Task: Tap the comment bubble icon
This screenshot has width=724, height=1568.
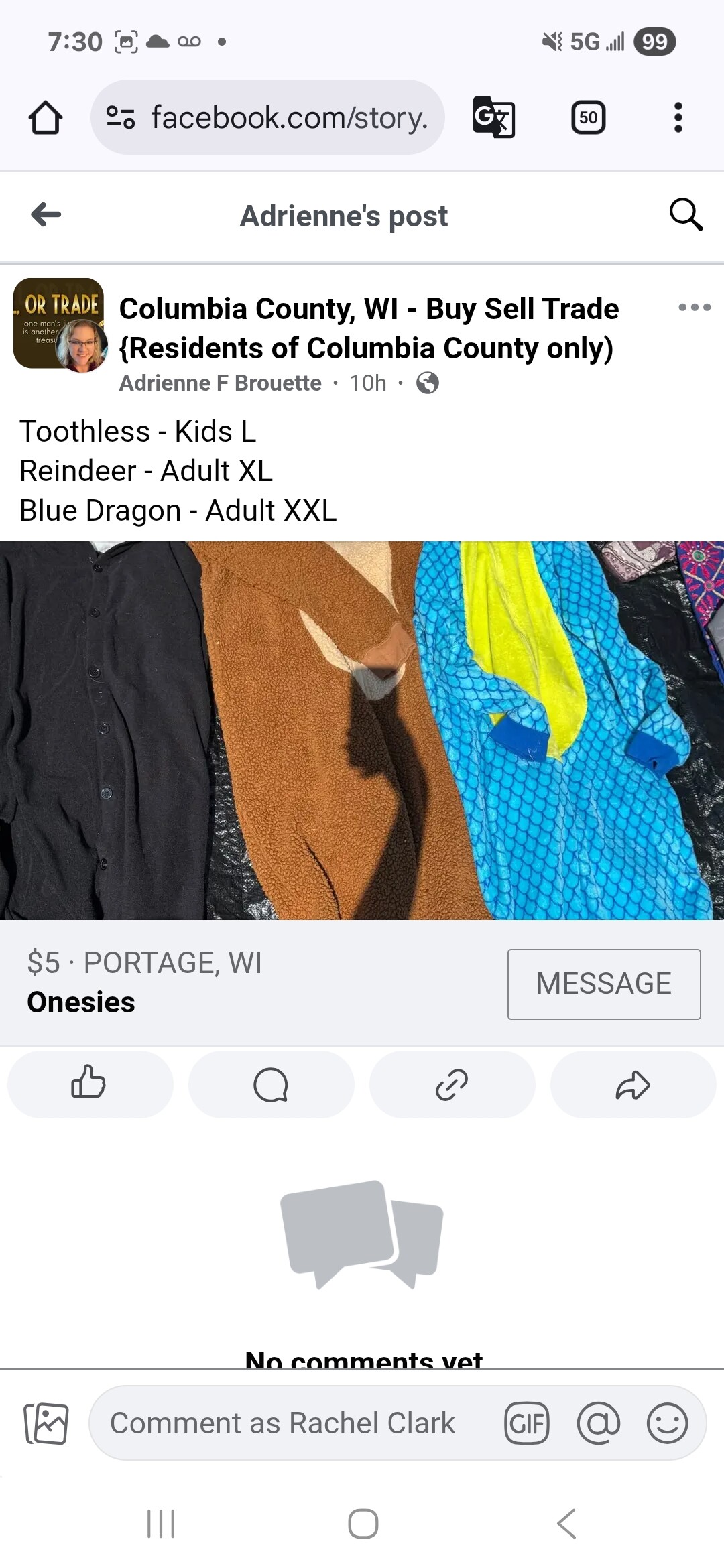Action: point(271,1084)
